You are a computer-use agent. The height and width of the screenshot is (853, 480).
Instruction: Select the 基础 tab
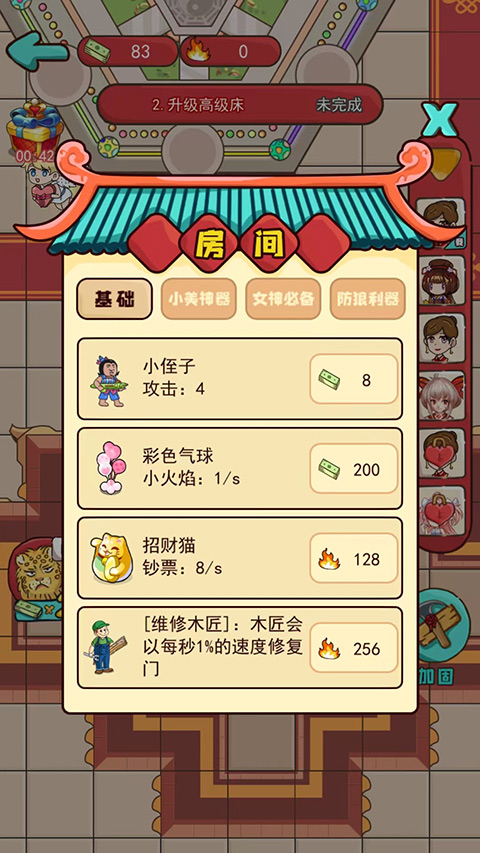[114, 299]
